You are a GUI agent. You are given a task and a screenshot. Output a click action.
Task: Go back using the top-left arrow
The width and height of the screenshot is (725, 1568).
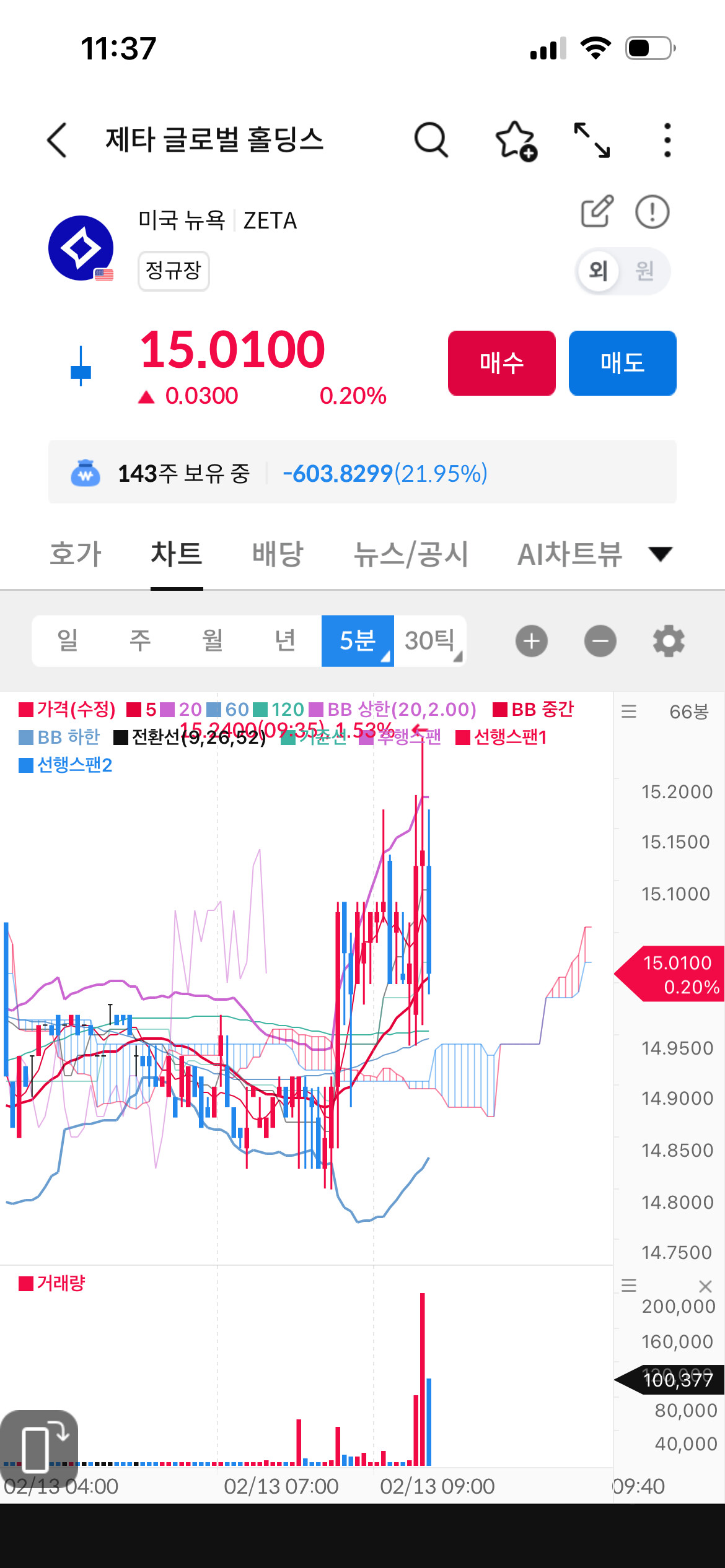(x=57, y=140)
